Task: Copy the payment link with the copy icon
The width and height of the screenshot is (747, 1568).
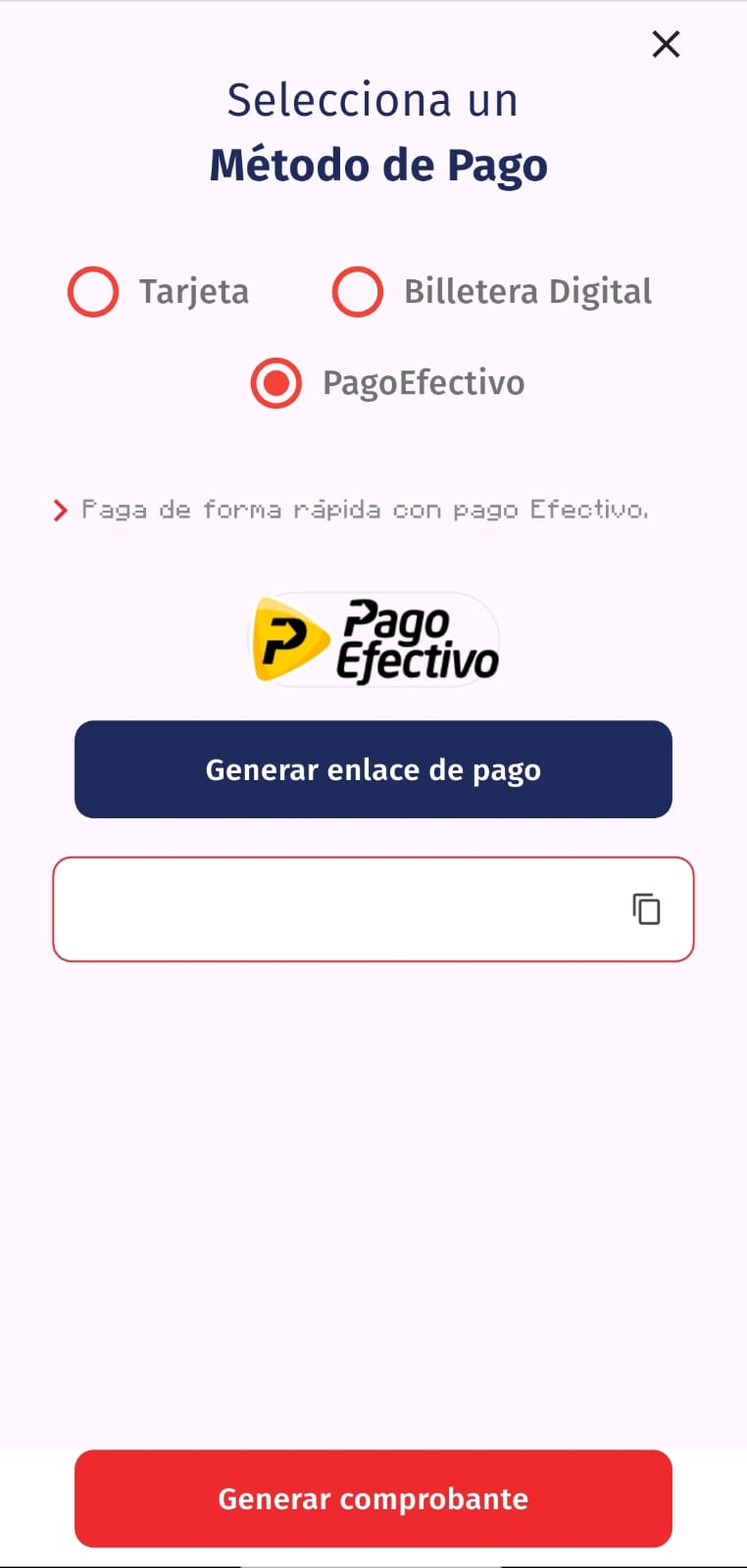Action: (x=646, y=909)
